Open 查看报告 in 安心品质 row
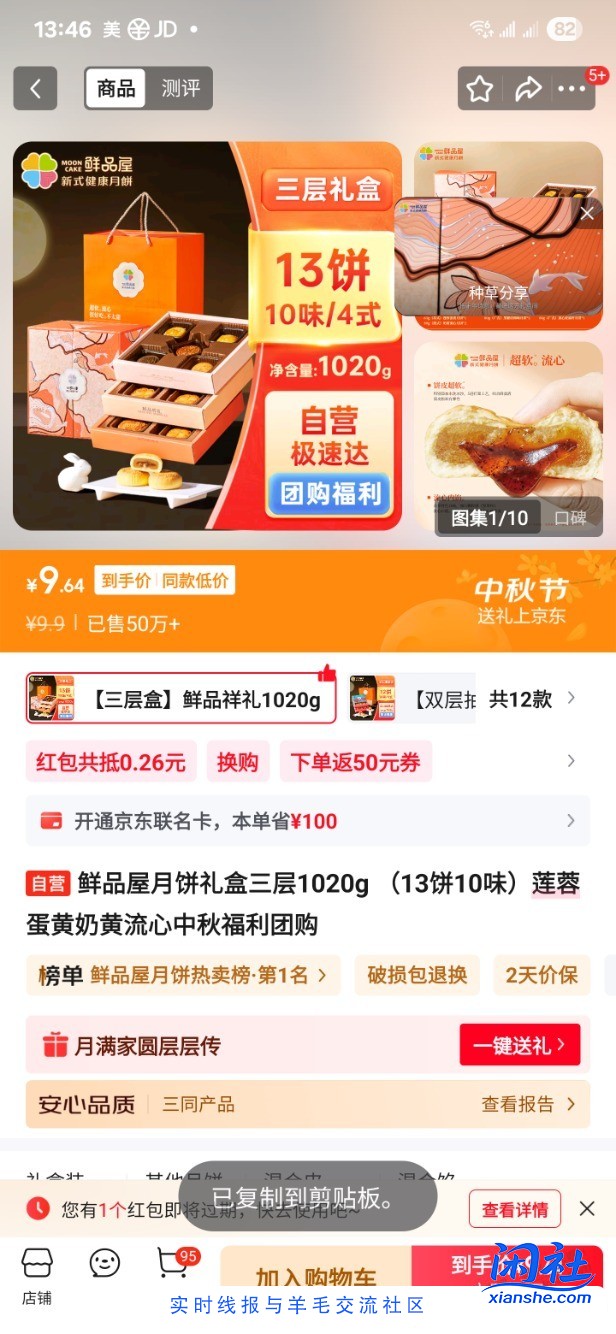Image resolution: width=616 pixels, height=1334 pixels. click(528, 1104)
